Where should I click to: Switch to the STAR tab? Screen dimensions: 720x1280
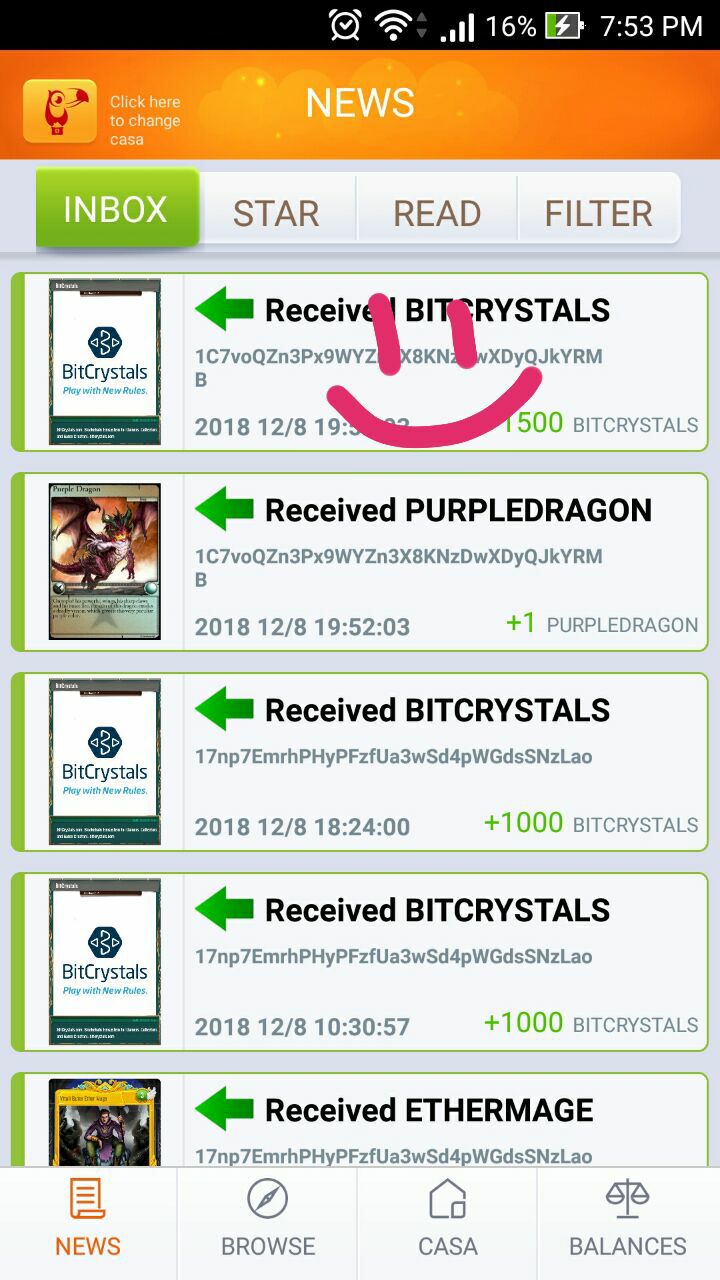coord(277,211)
